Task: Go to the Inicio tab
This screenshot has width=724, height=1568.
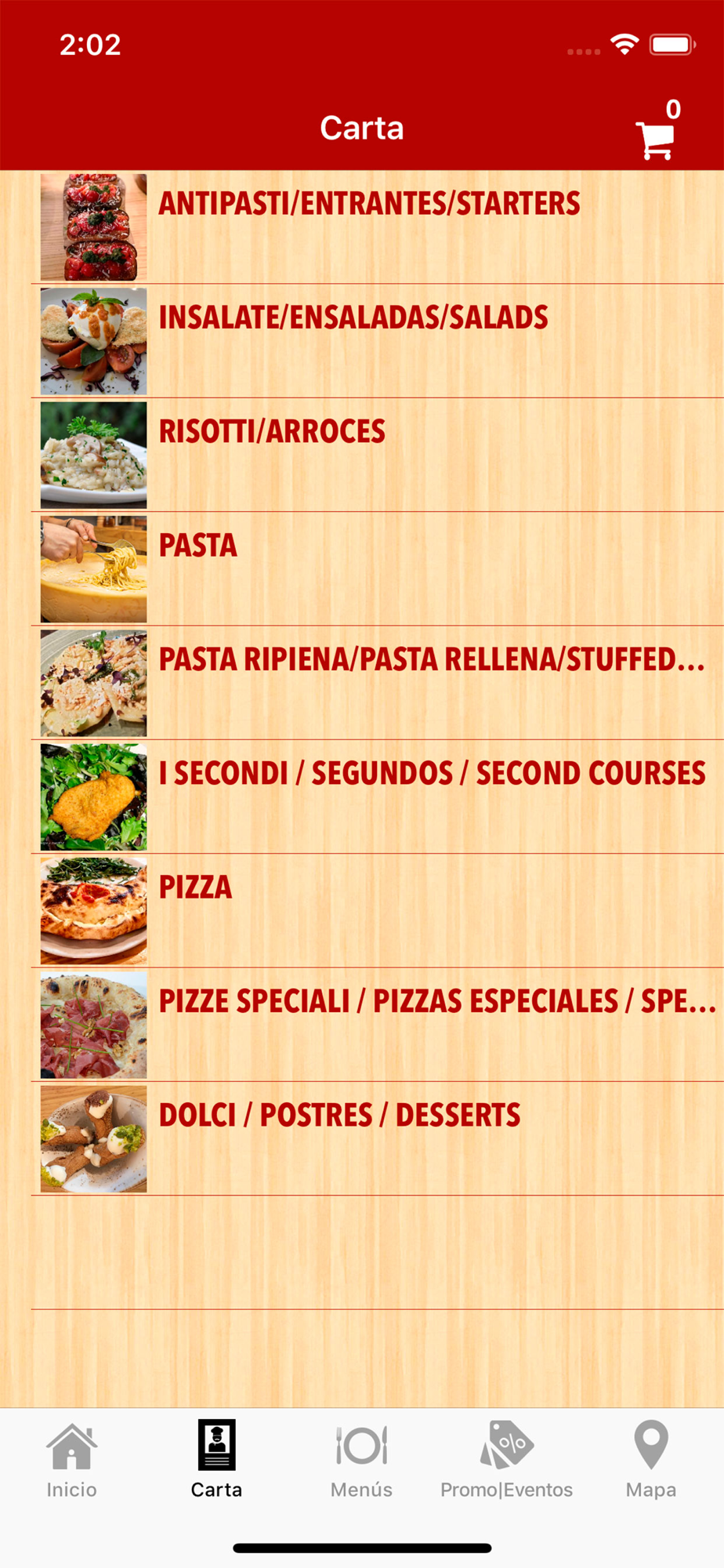Action: 72,1460
